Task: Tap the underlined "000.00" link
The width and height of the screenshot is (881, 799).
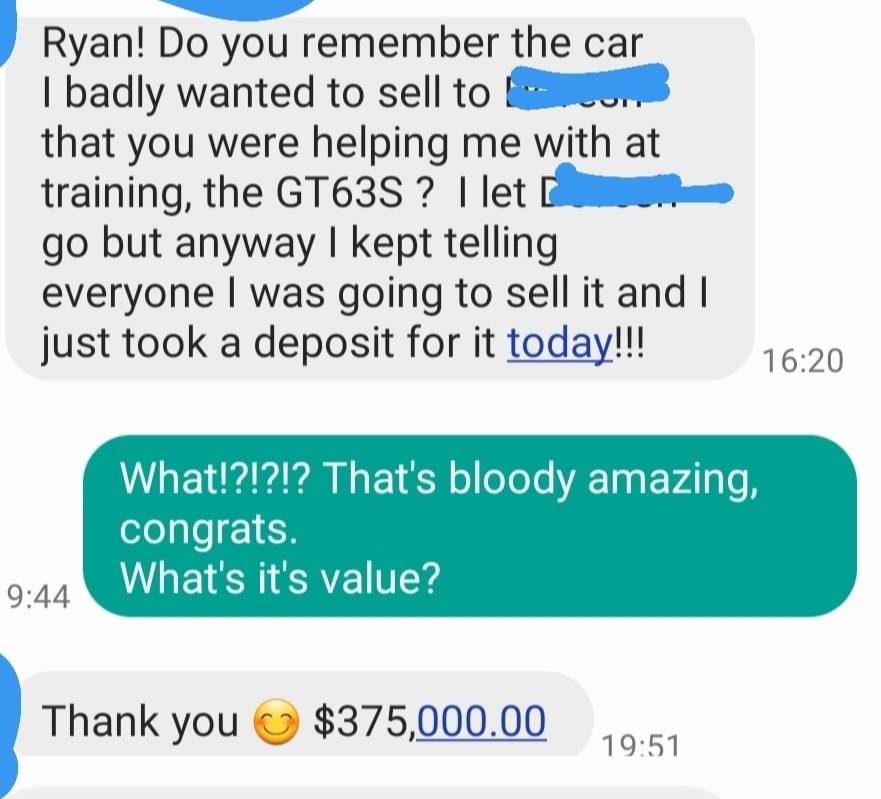Action: [x=482, y=720]
